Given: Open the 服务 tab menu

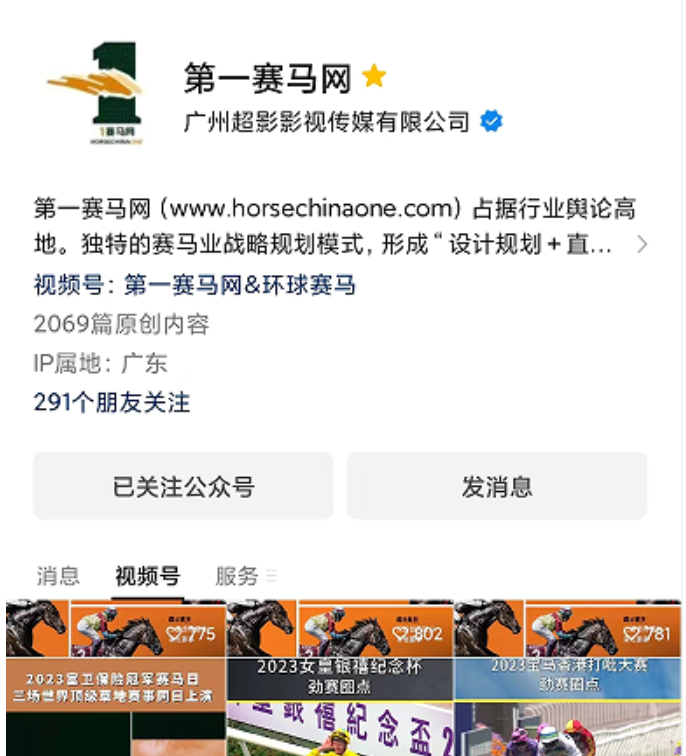Looking at the screenshot, I should [x=245, y=576].
